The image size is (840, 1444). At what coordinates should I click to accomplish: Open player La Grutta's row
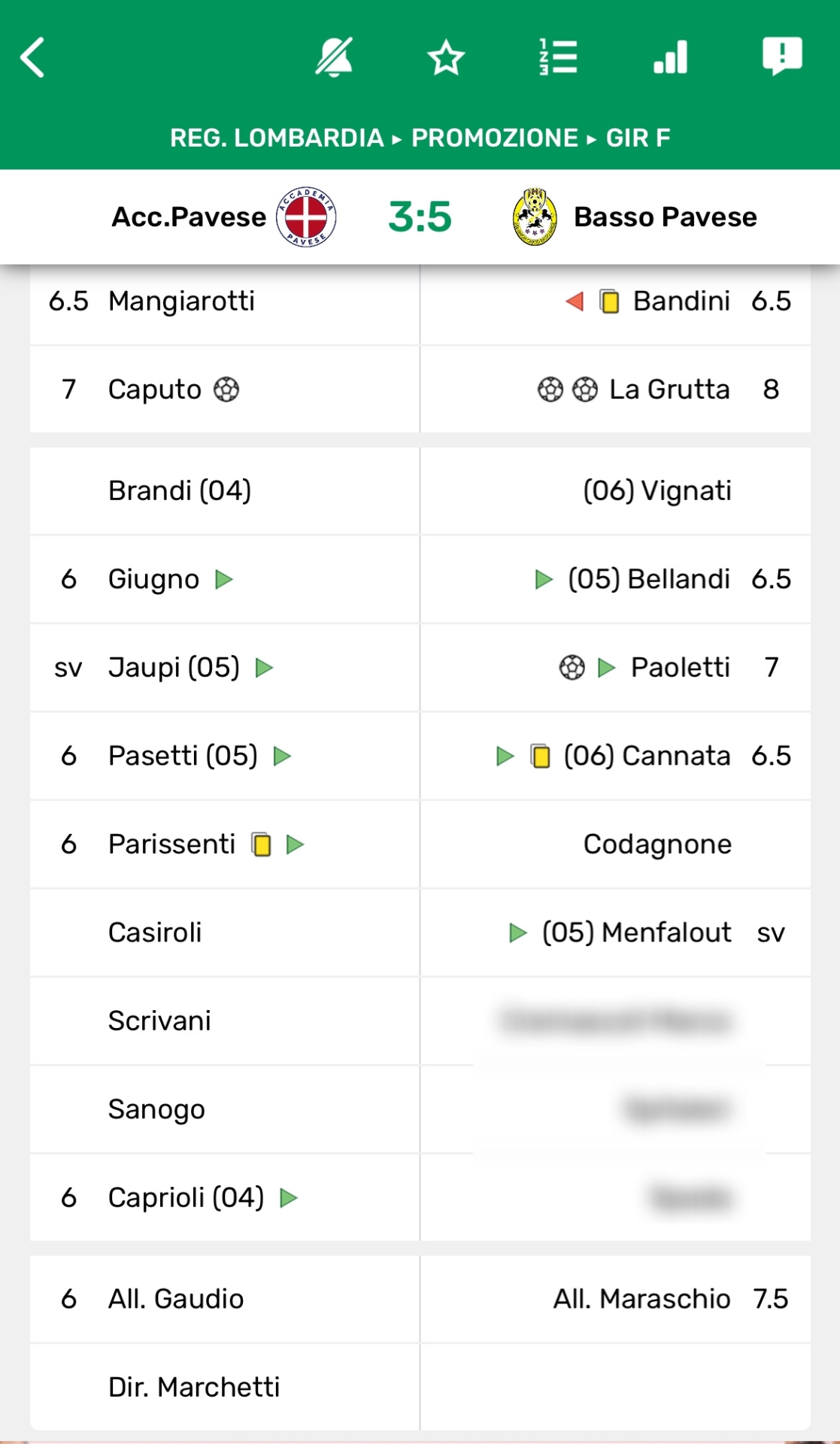(x=616, y=390)
